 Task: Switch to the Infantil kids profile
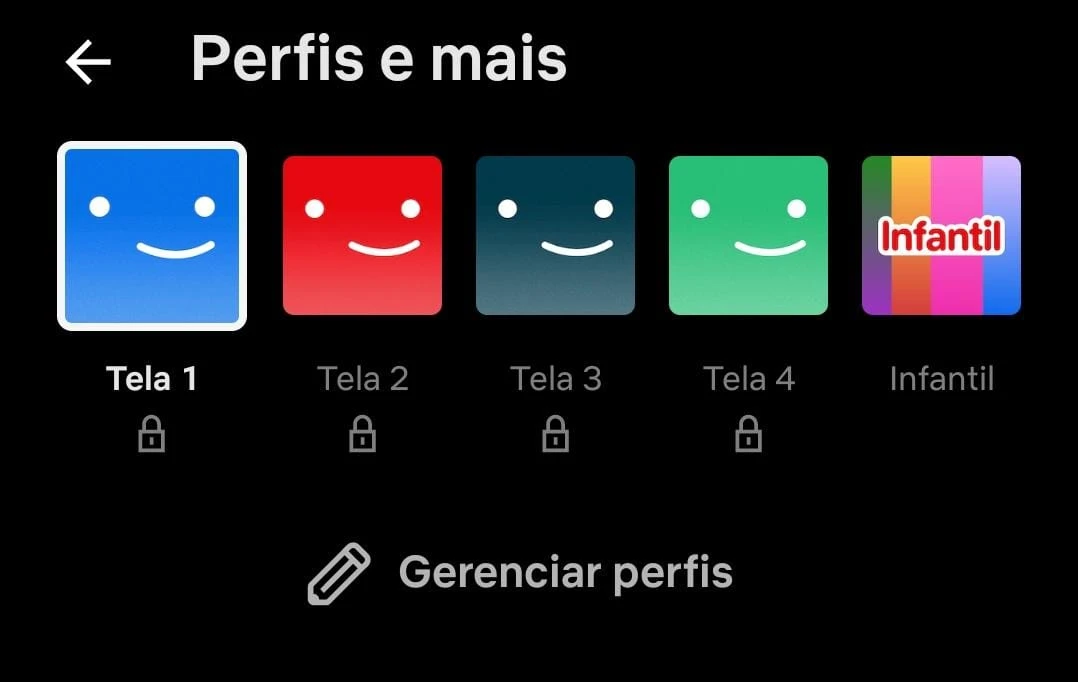pyautogui.click(x=941, y=236)
